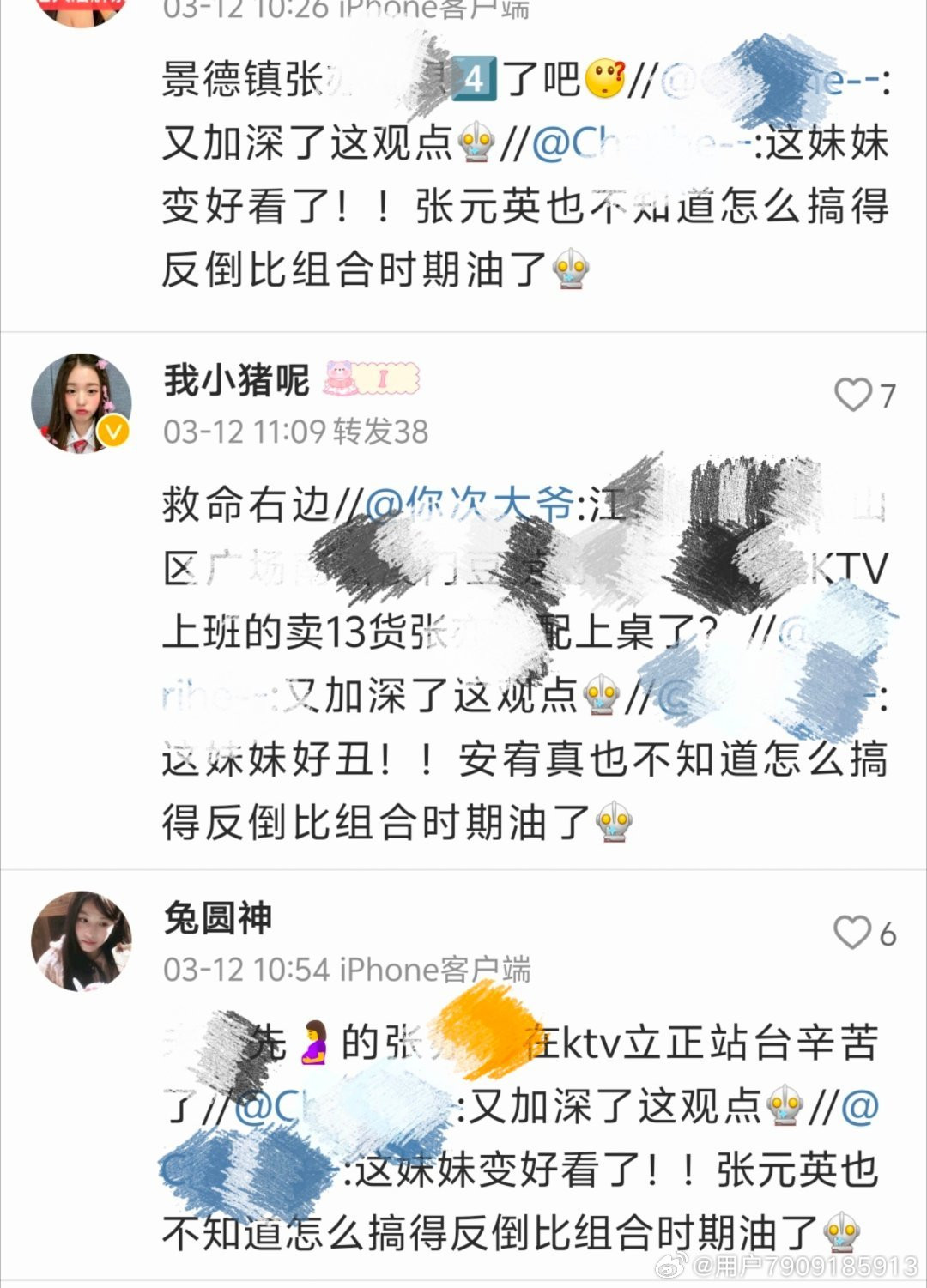The width and height of the screenshot is (927, 1288).
Task: View the profile of username 我小猪呢
Action: pyautogui.click(x=236, y=379)
